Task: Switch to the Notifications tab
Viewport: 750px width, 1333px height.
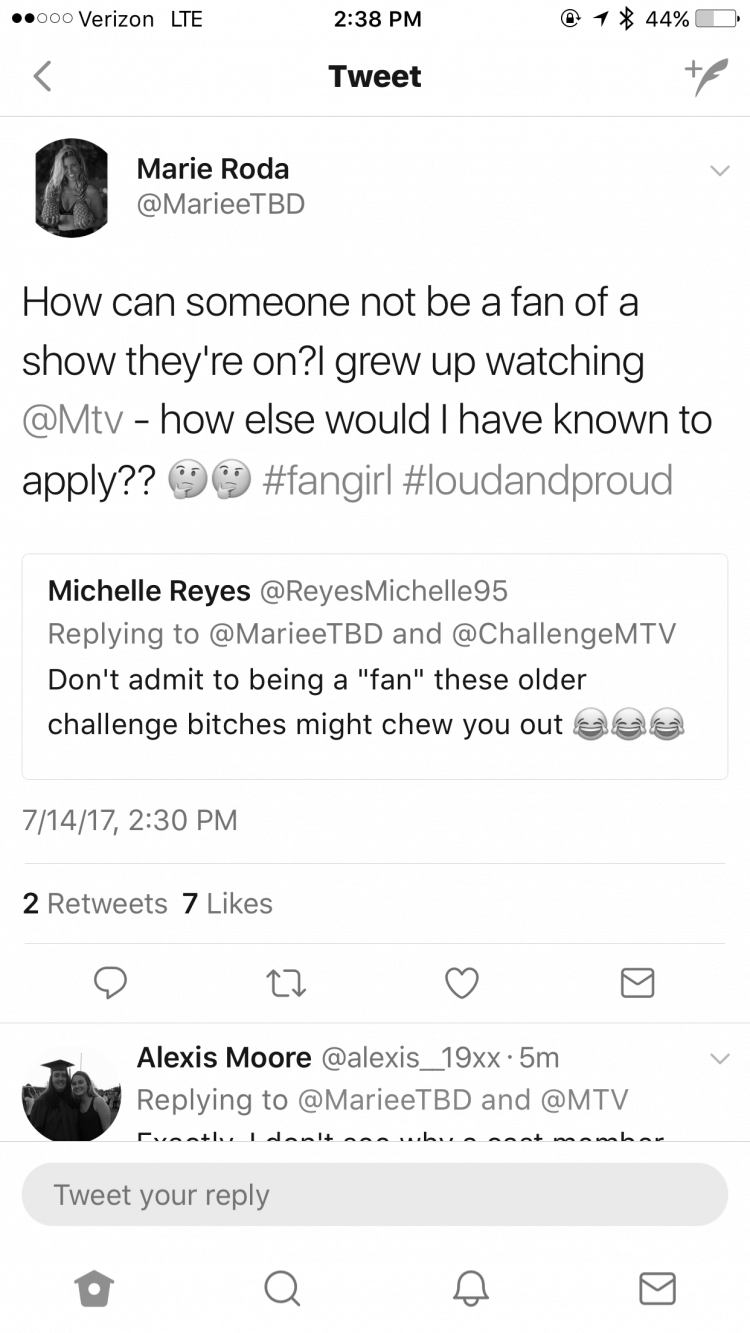Action: tap(469, 1289)
